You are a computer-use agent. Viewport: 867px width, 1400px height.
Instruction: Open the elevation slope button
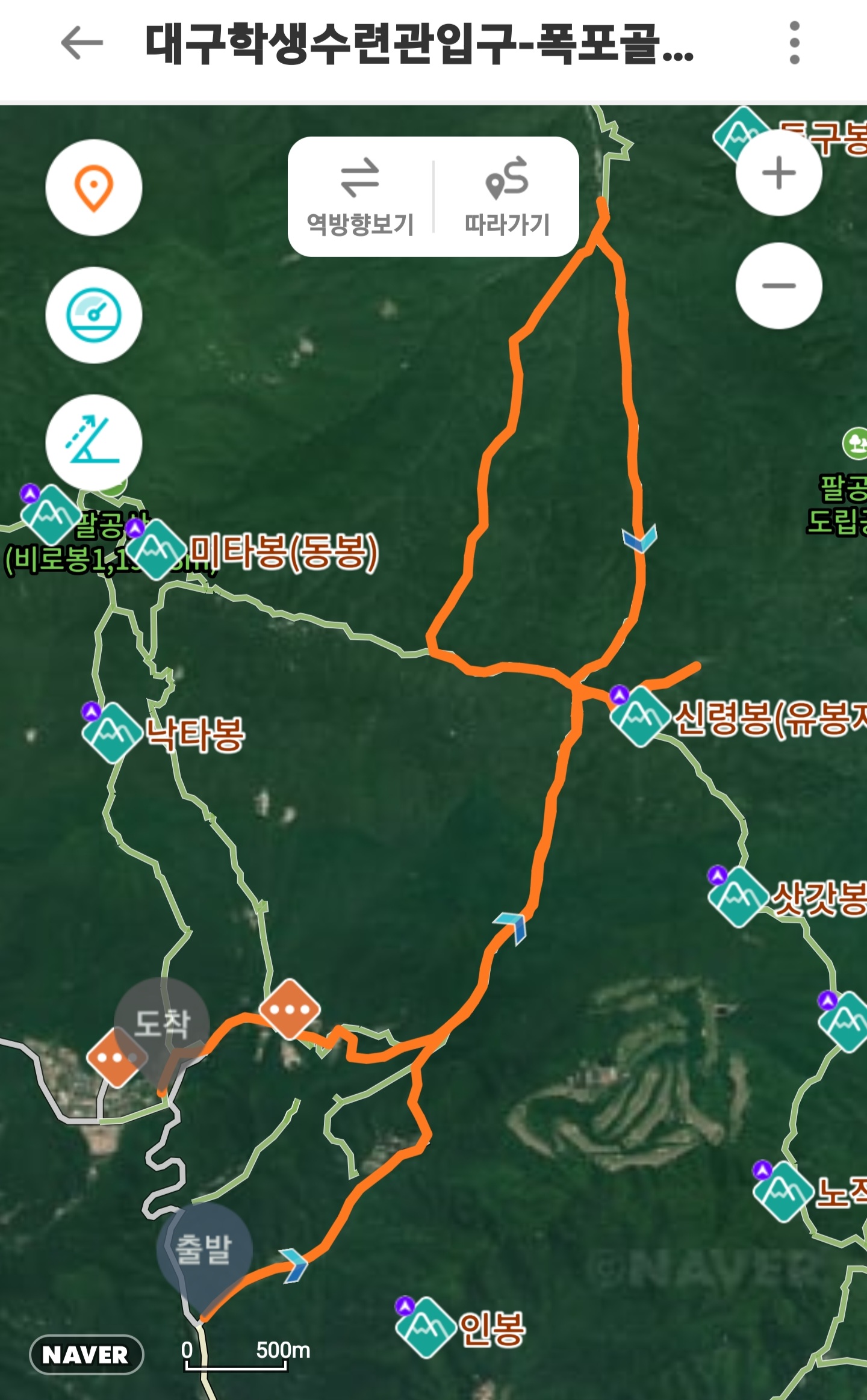pyautogui.click(x=94, y=443)
